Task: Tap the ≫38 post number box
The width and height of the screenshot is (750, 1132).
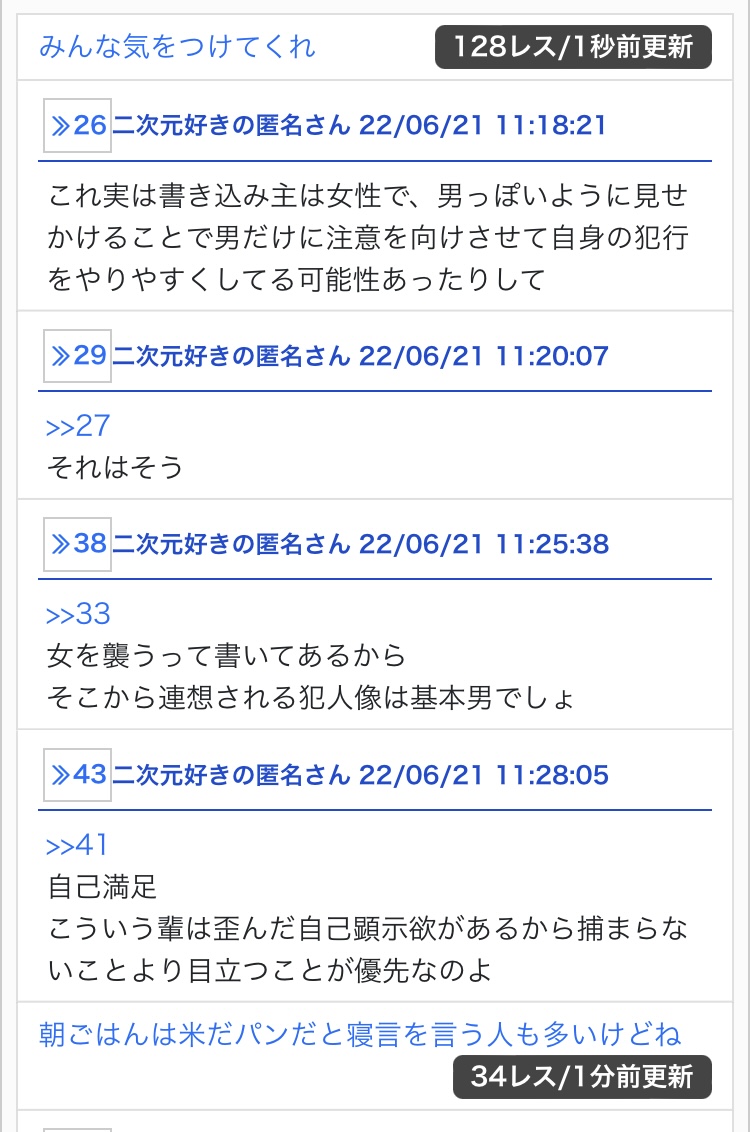Action: pos(77,544)
